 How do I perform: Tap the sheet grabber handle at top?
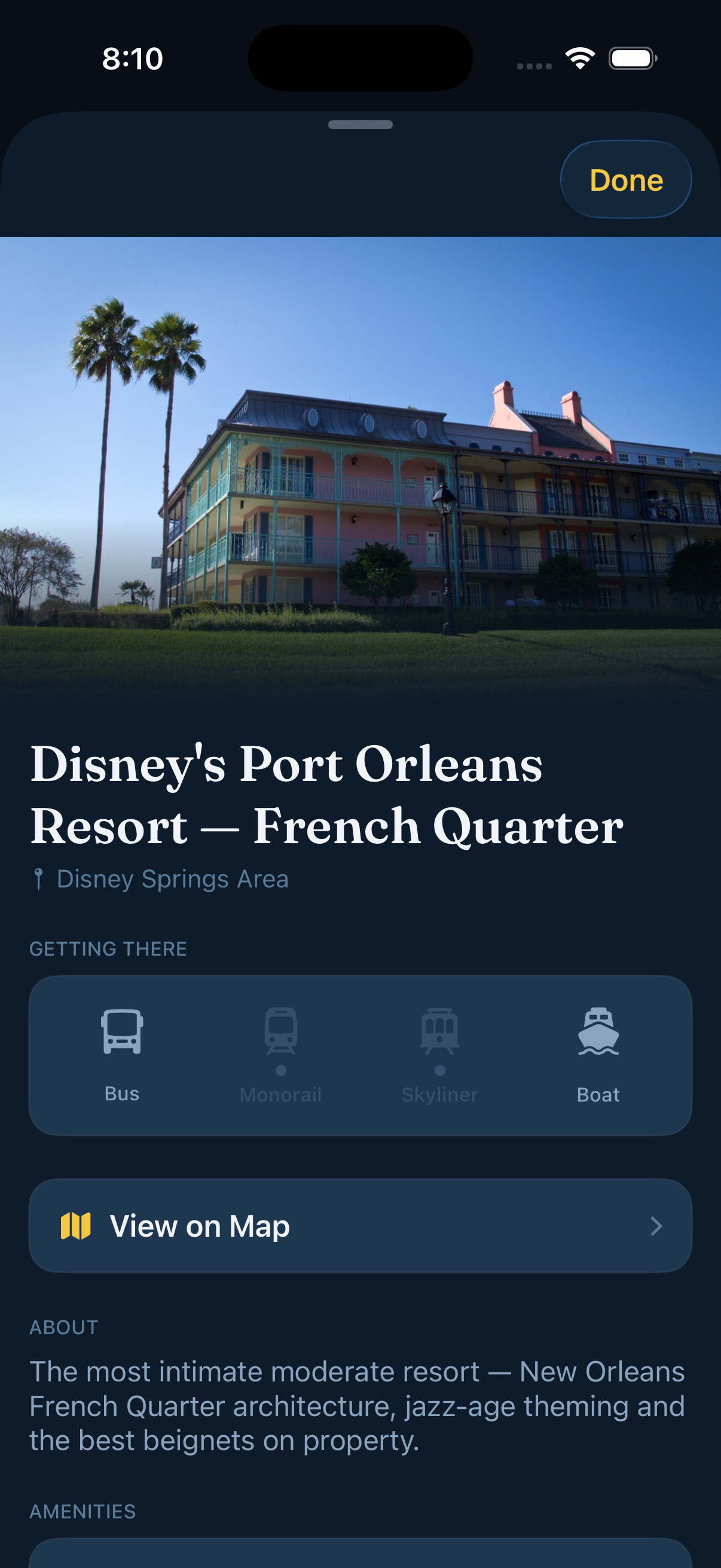(x=360, y=125)
